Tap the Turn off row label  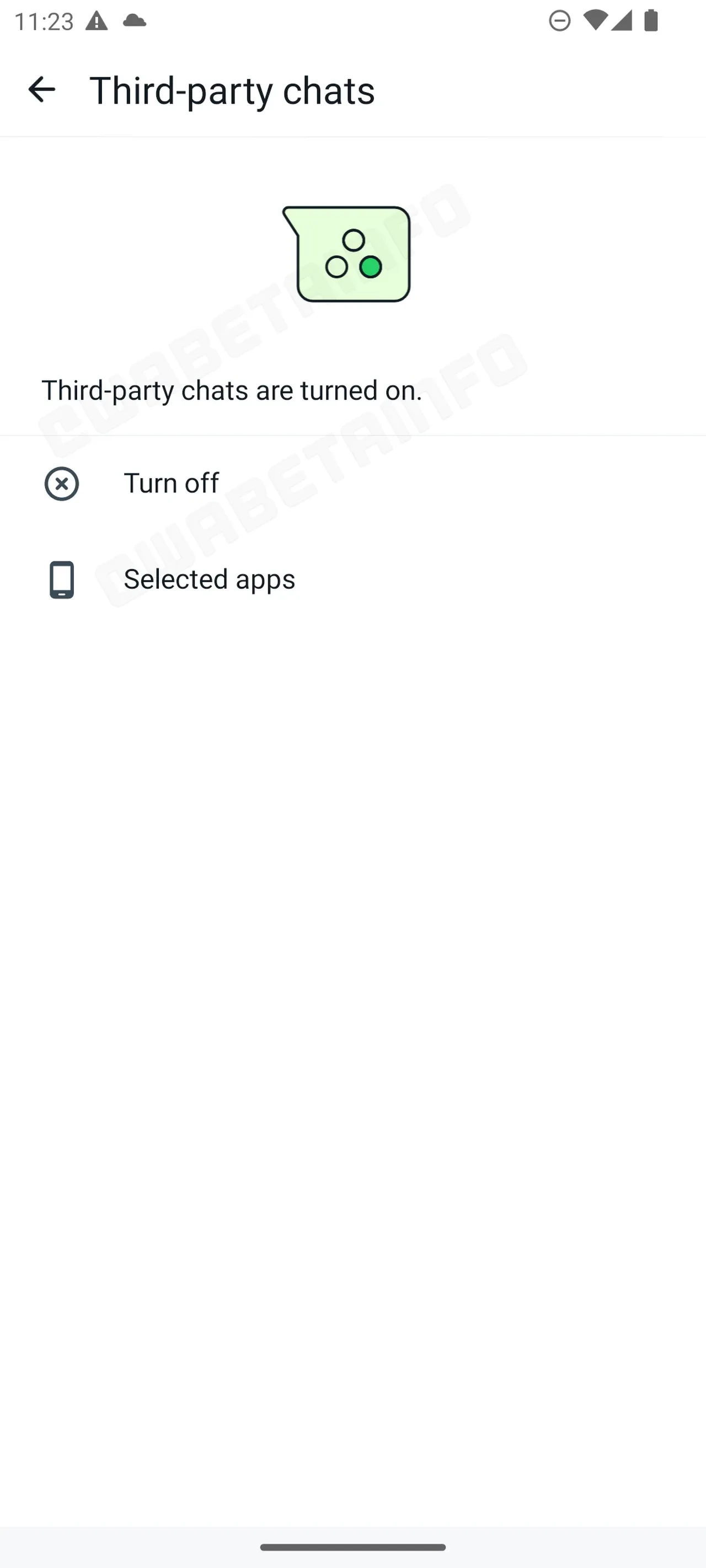click(x=171, y=483)
